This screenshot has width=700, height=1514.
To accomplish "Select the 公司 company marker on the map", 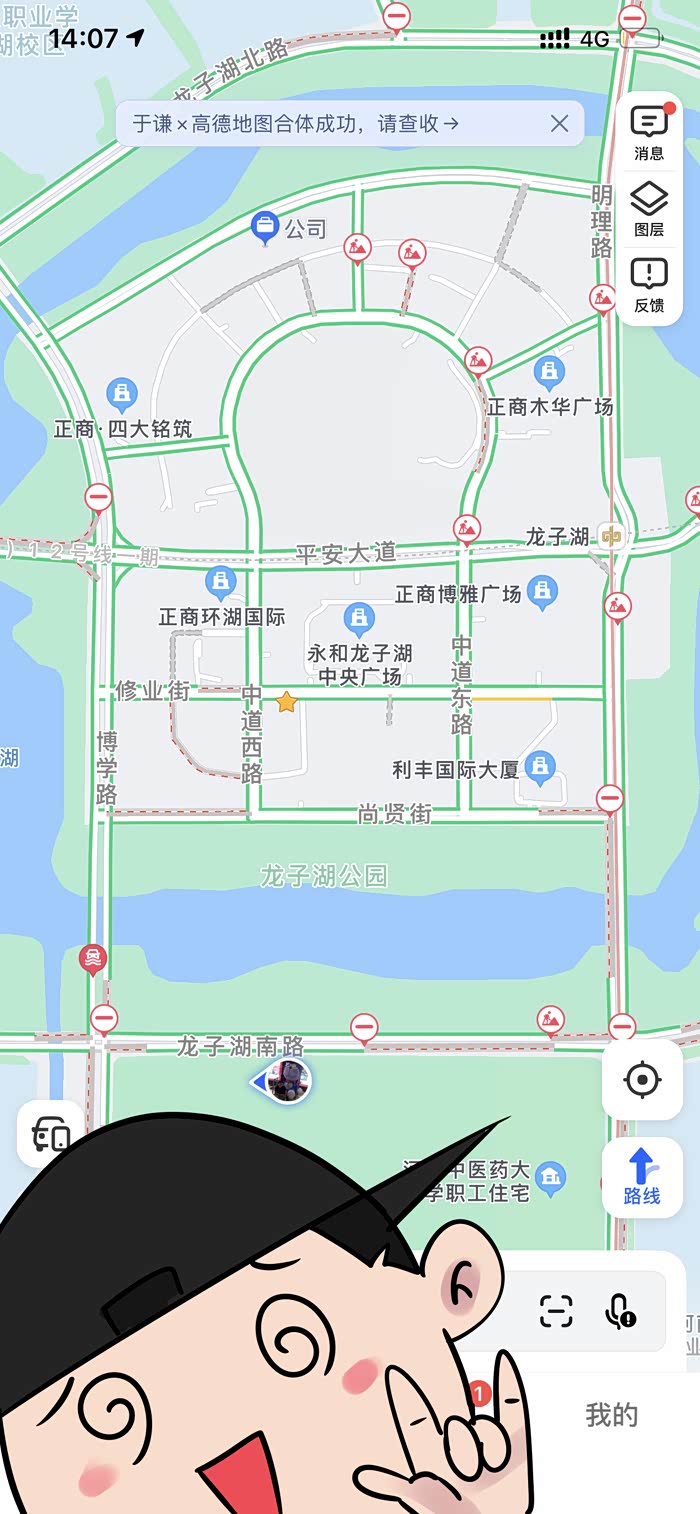I will pos(265,229).
